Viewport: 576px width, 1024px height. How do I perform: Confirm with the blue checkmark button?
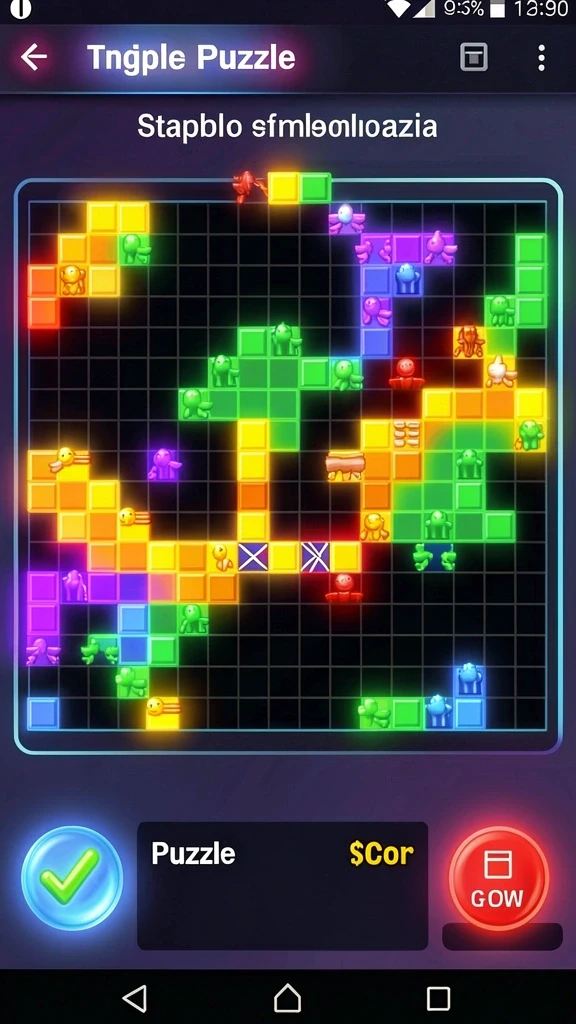pos(72,878)
